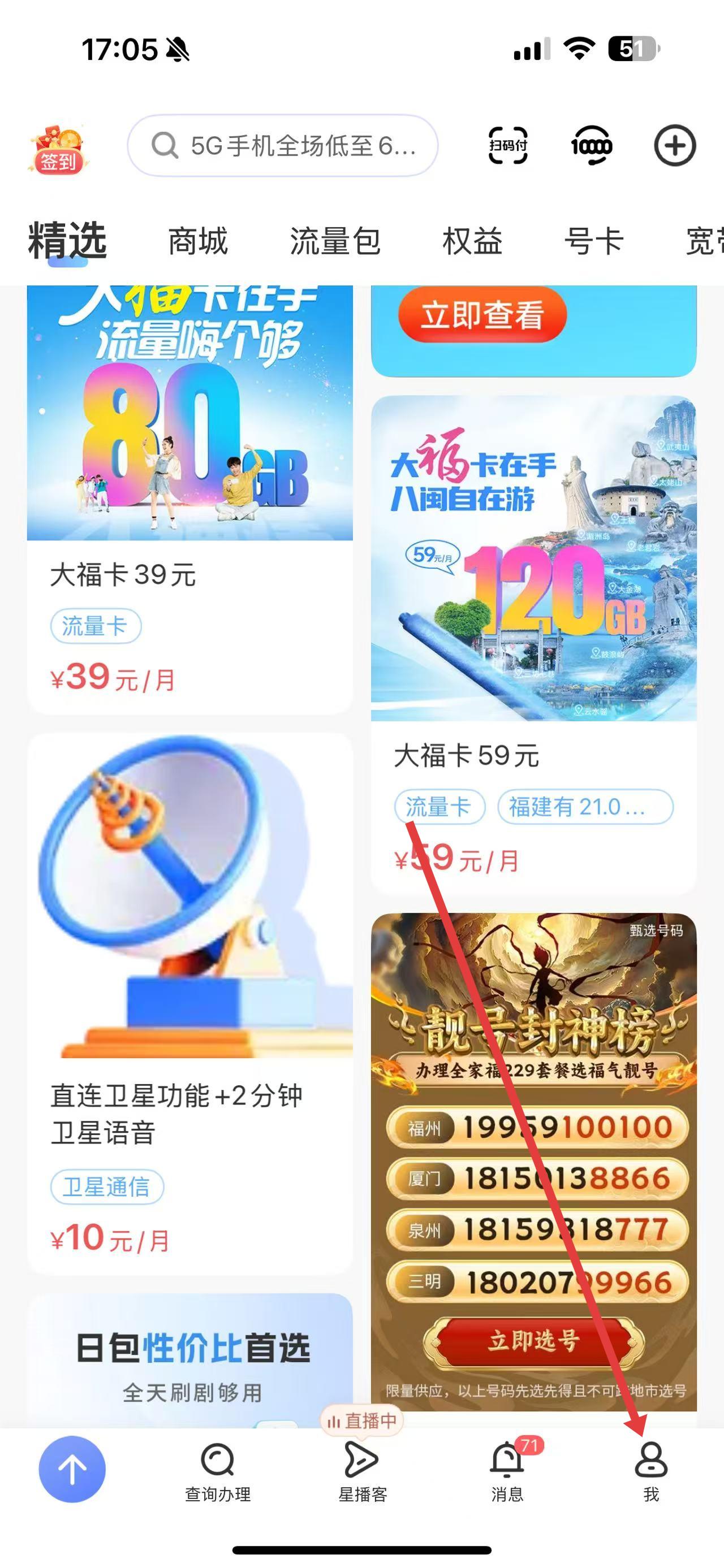Jump back to top with the arrow button
This screenshot has height=1568, width=724.
72,1469
